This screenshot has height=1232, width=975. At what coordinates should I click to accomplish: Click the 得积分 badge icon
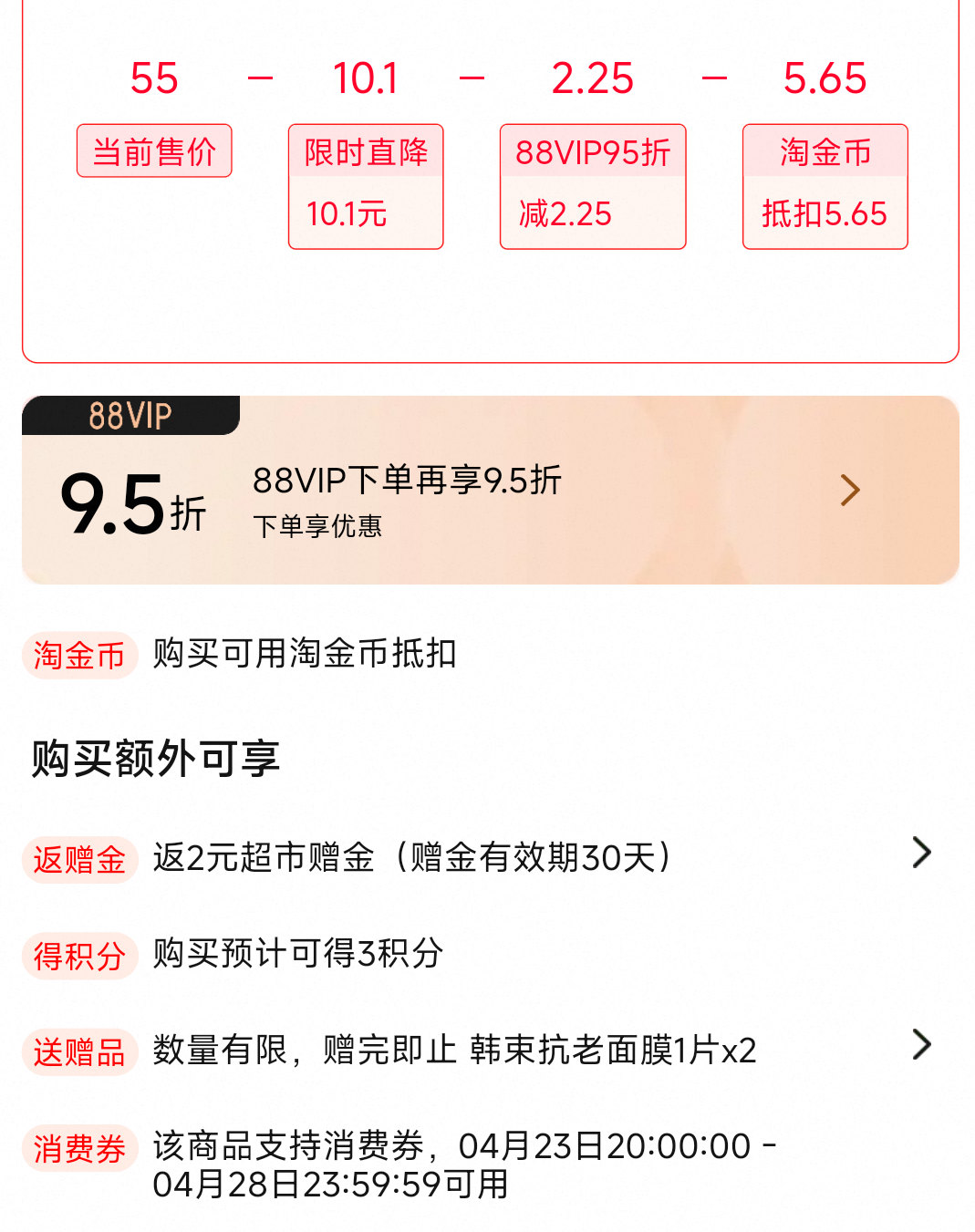pos(79,955)
